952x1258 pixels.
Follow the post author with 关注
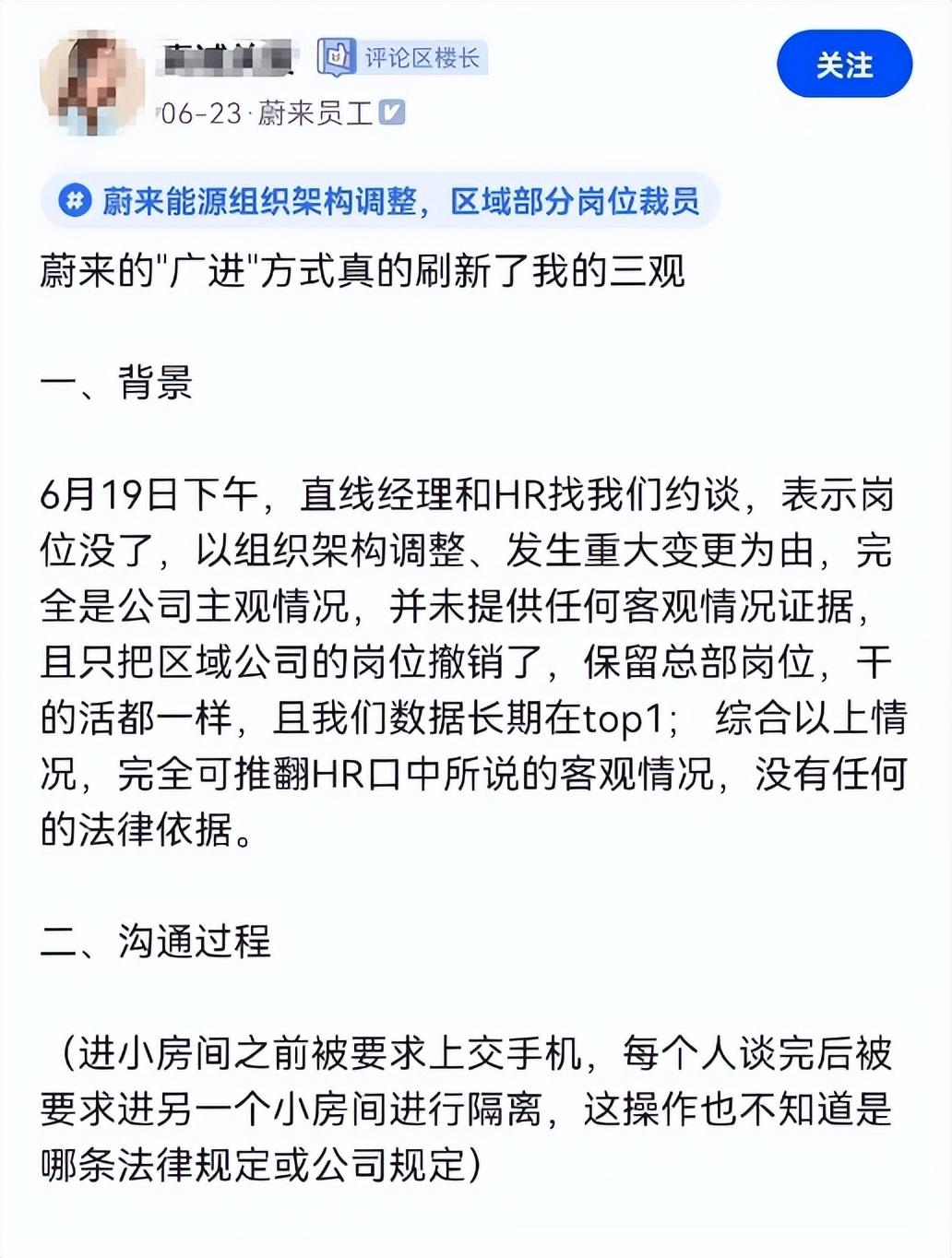[x=844, y=65]
